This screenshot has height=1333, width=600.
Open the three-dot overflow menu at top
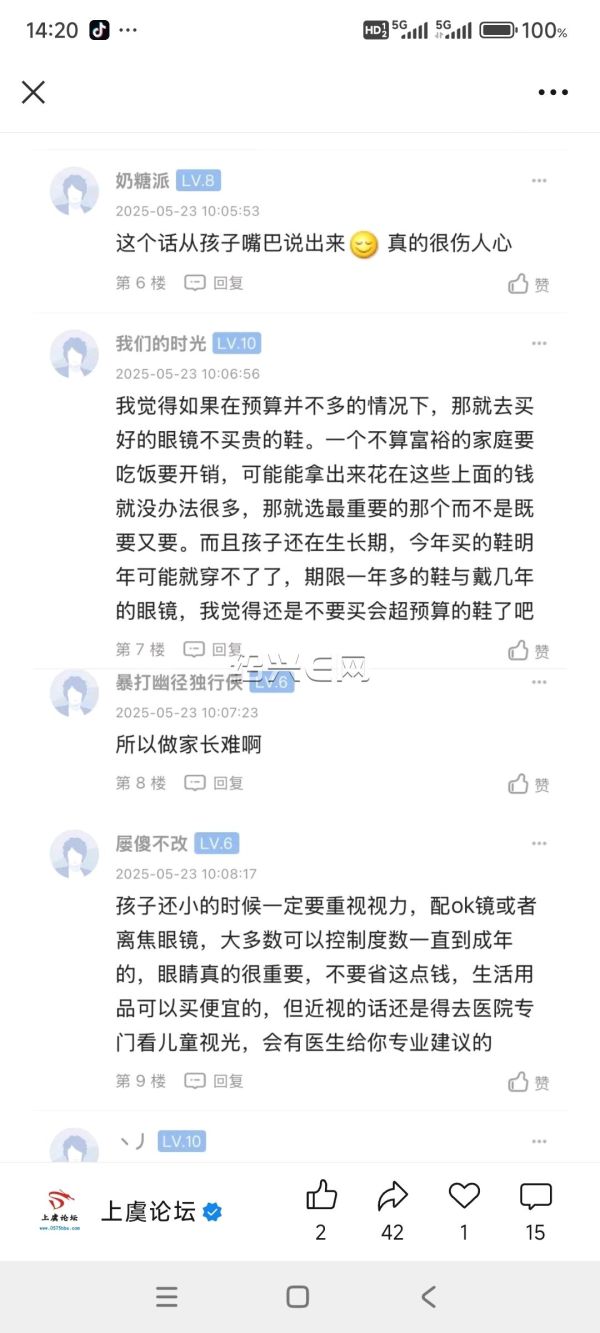pyautogui.click(x=553, y=92)
